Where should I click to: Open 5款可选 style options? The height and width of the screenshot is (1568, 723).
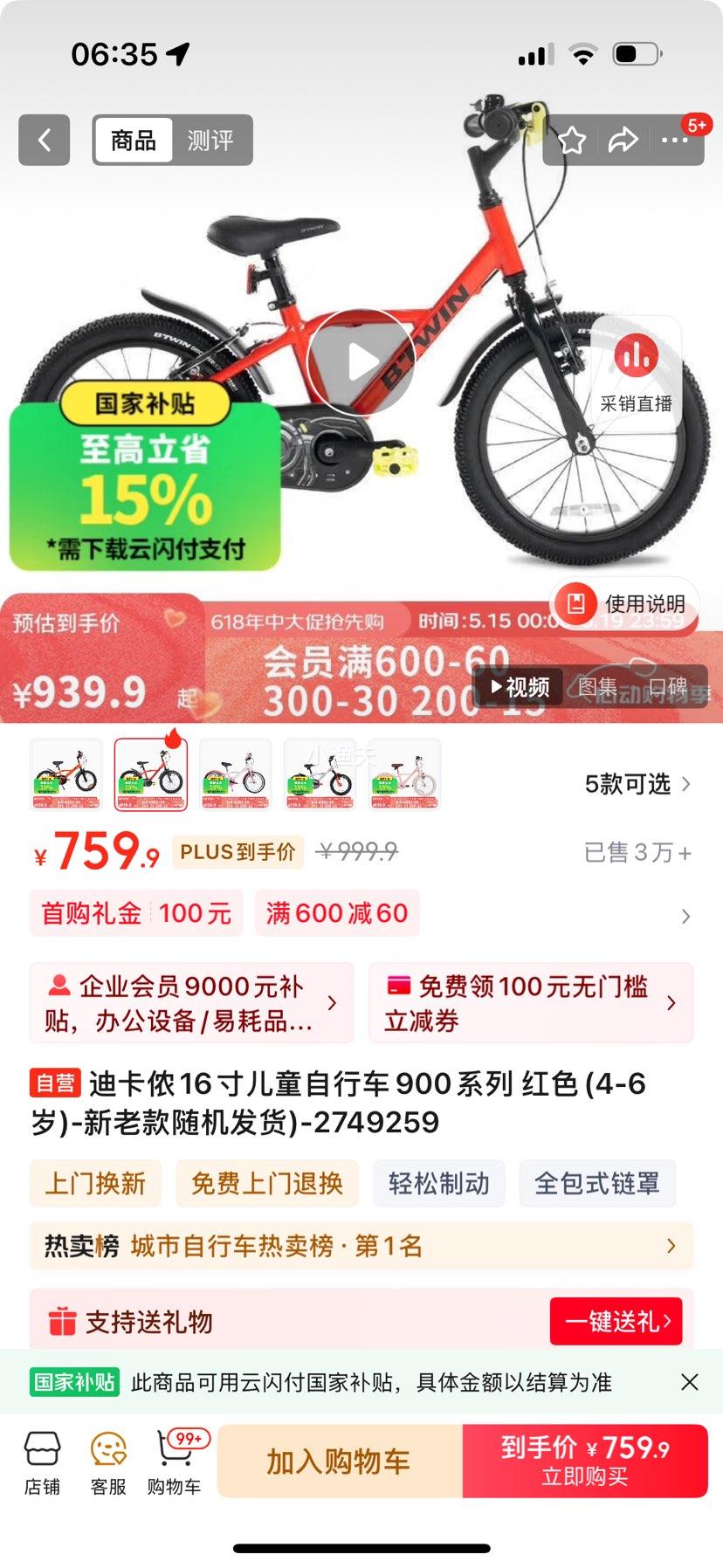pyautogui.click(x=637, y=784)
